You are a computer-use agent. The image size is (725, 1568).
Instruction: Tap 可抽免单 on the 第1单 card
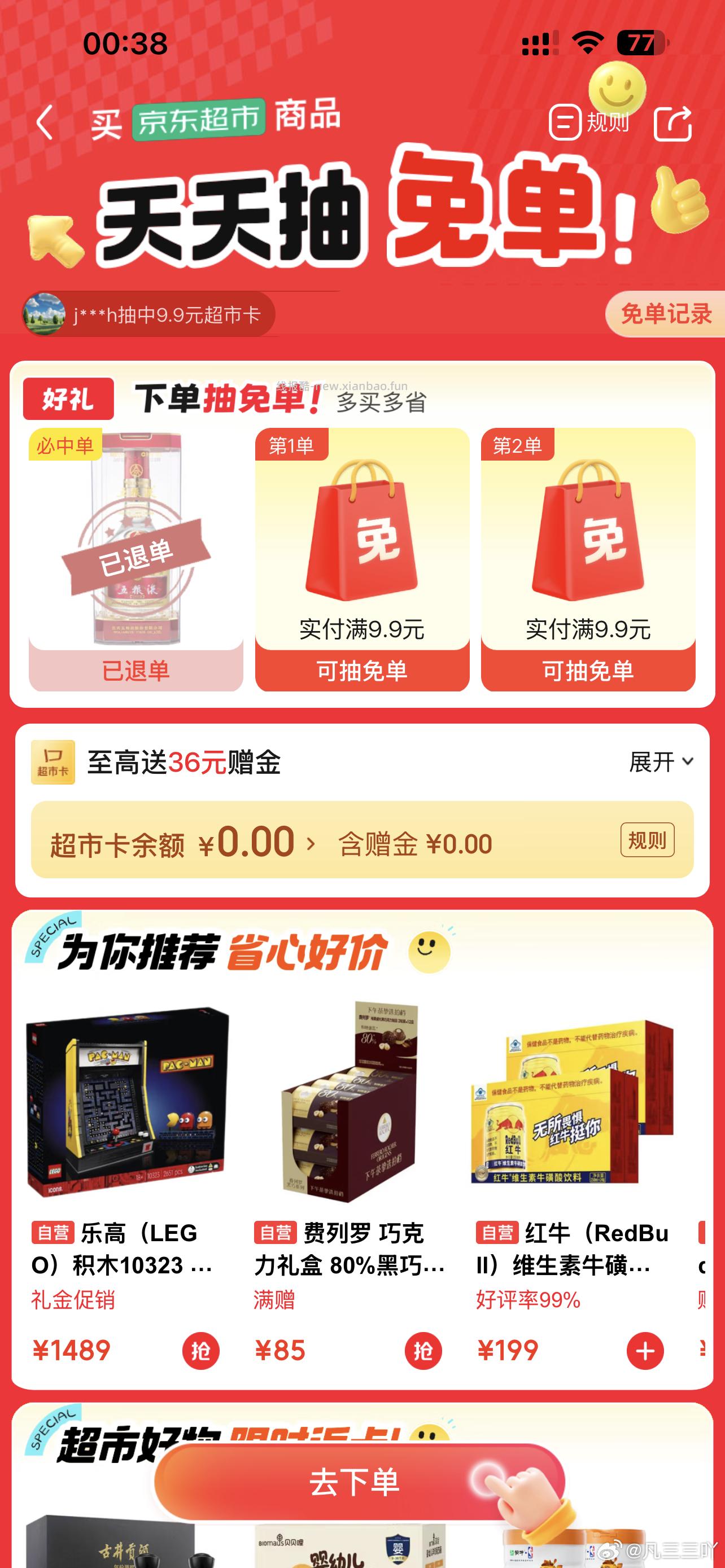pos(364,673)
